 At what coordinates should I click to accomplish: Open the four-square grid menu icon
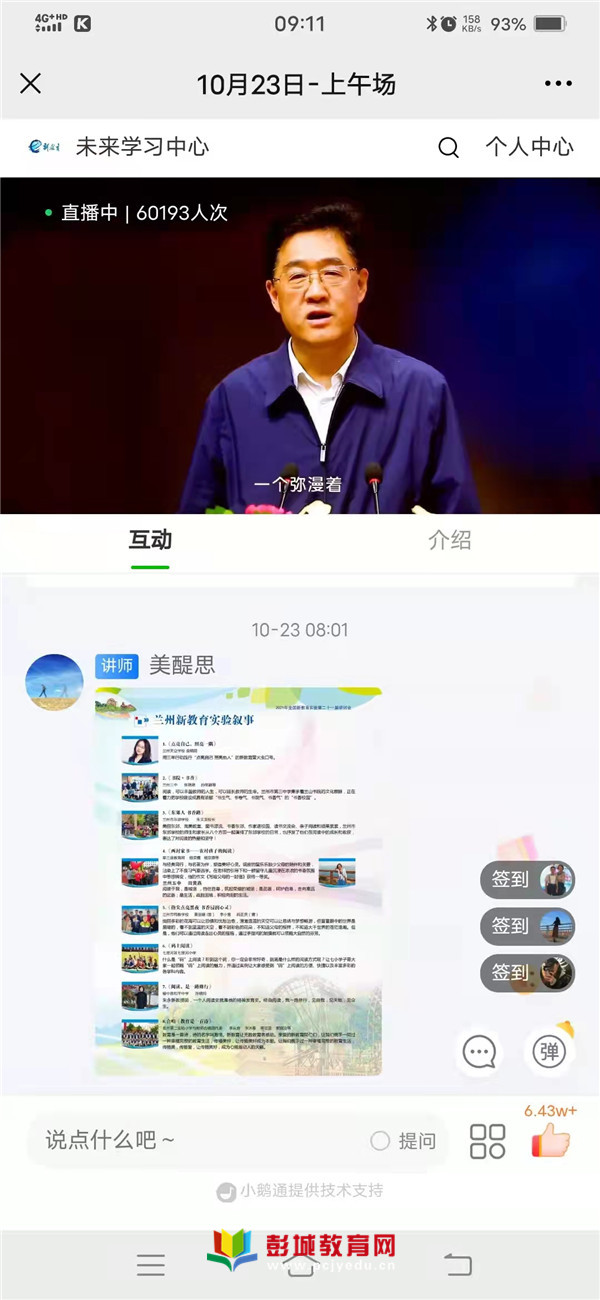(x=488, y=1141)
